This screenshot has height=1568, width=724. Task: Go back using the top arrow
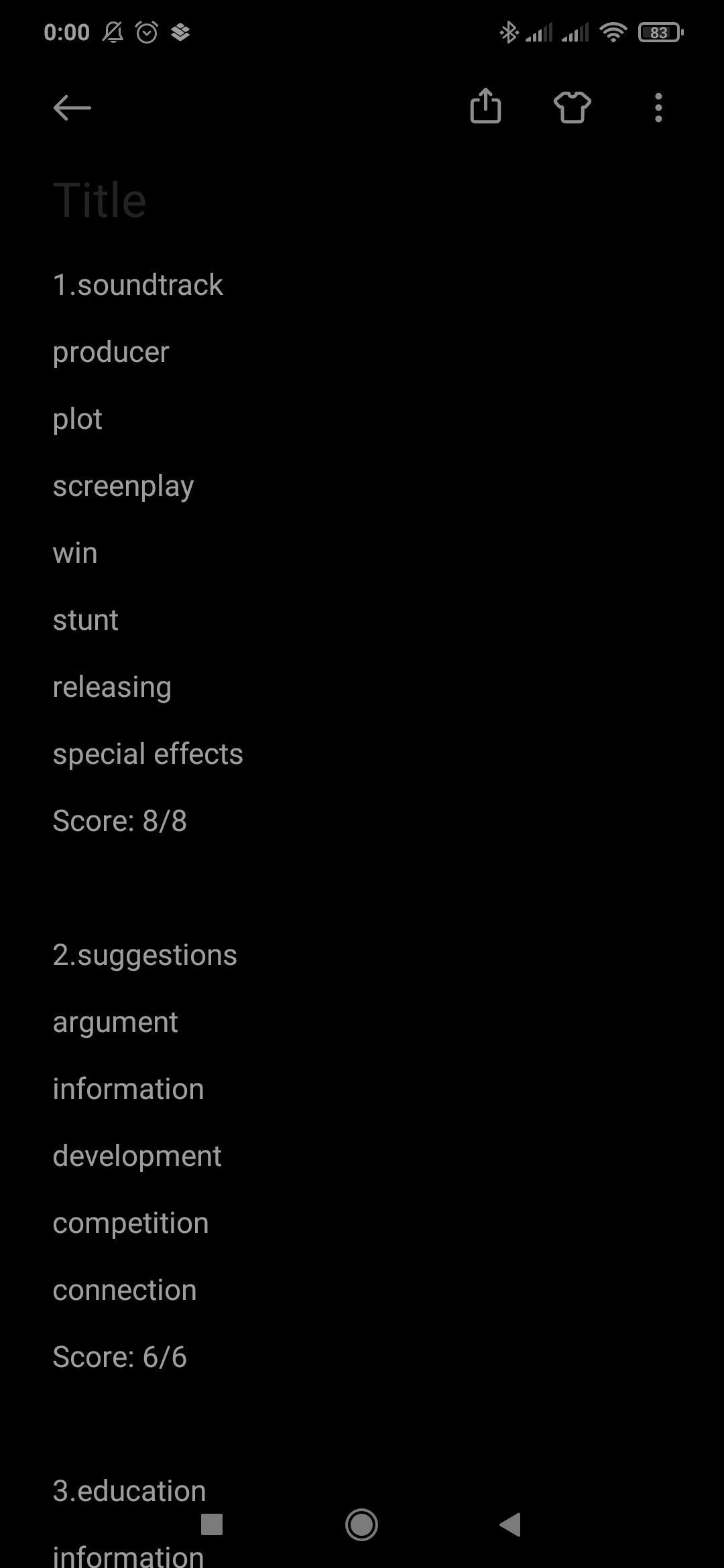(x=72, y=107)
